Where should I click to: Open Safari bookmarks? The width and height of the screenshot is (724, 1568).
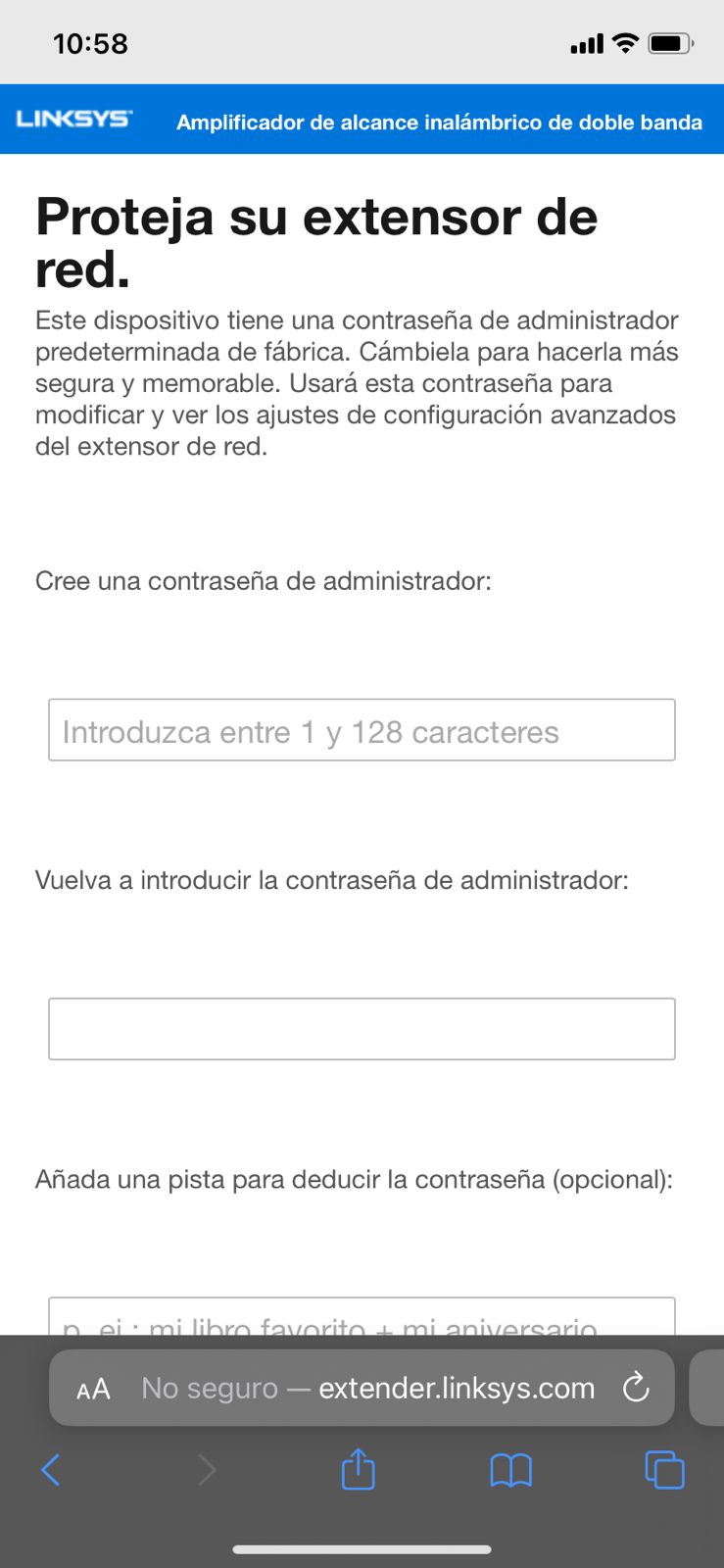(510, 1470)
